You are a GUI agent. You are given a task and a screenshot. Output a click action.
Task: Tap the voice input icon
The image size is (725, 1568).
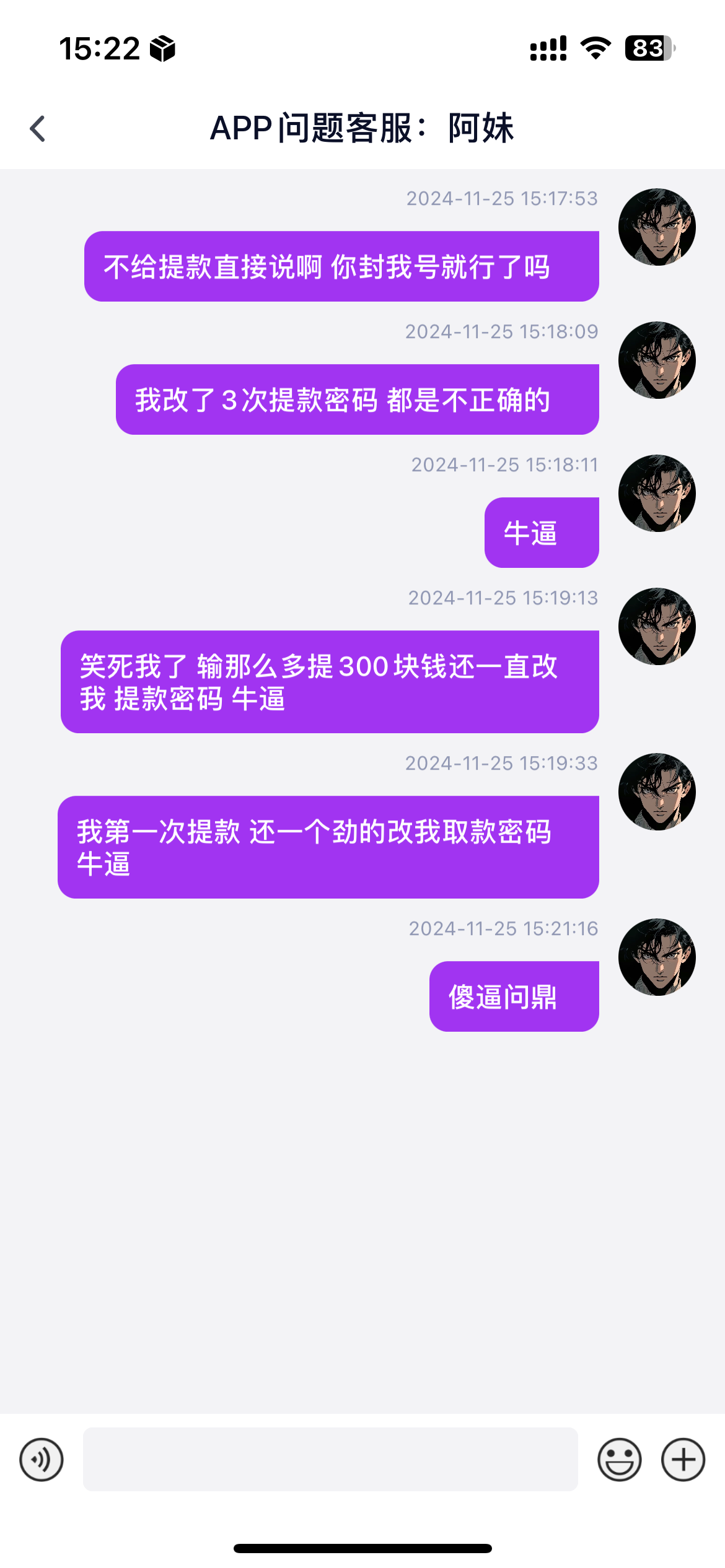coord(42,1460)
